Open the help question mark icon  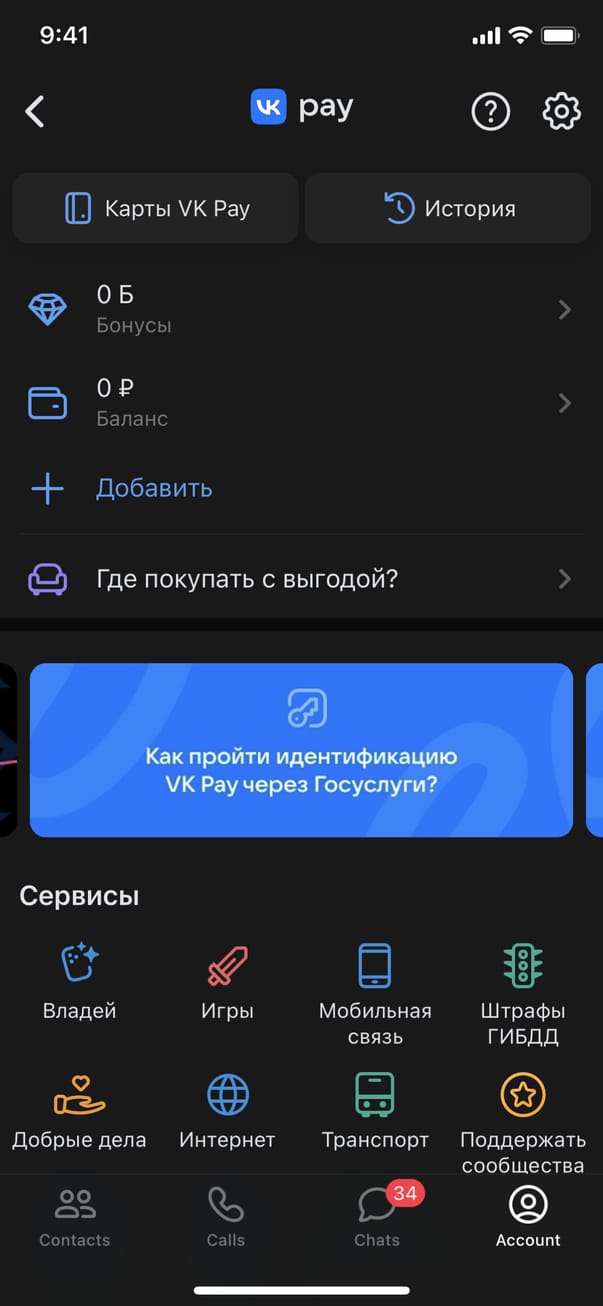pos(490,111)
